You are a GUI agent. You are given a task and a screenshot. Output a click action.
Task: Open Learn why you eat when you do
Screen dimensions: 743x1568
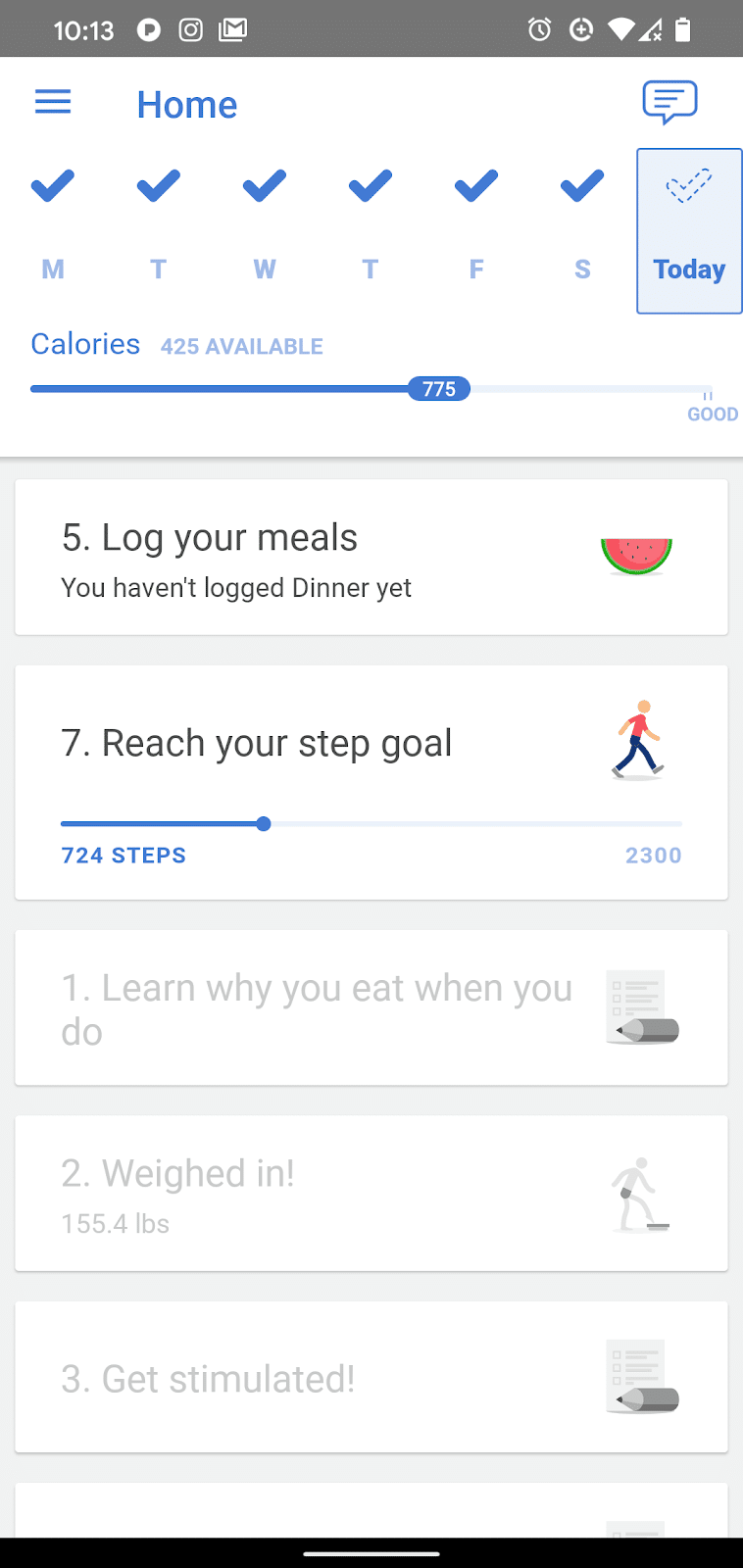(x=371, y=1008)
